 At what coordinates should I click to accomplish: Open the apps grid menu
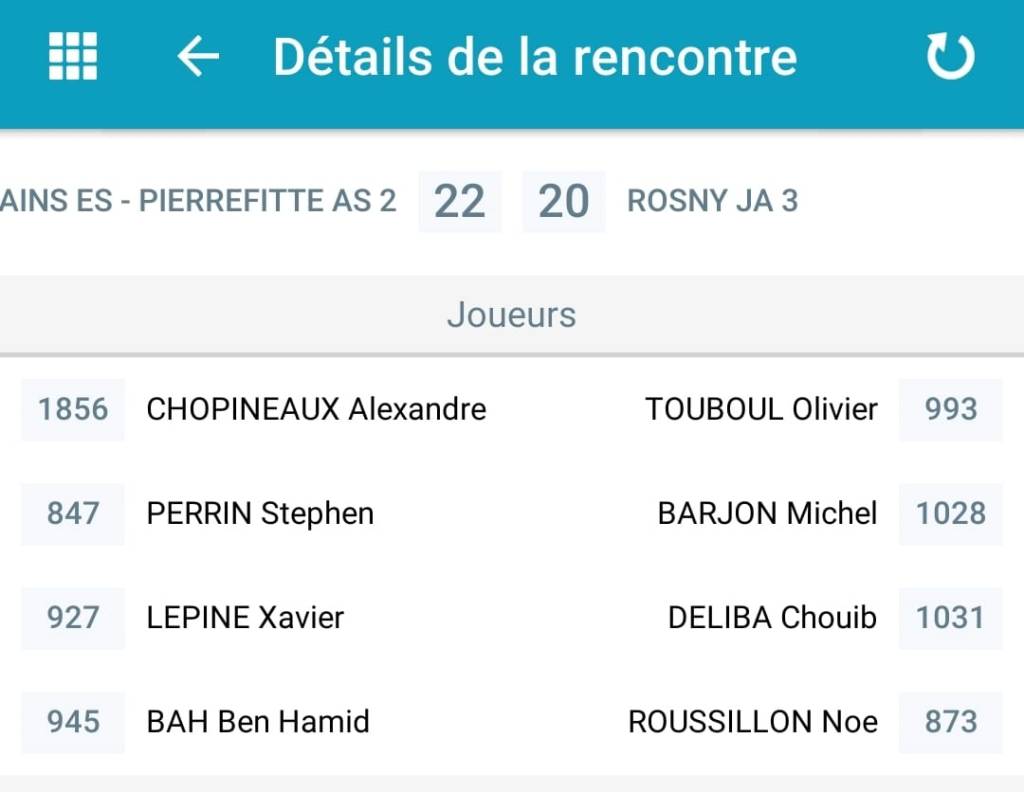point(73,56)
